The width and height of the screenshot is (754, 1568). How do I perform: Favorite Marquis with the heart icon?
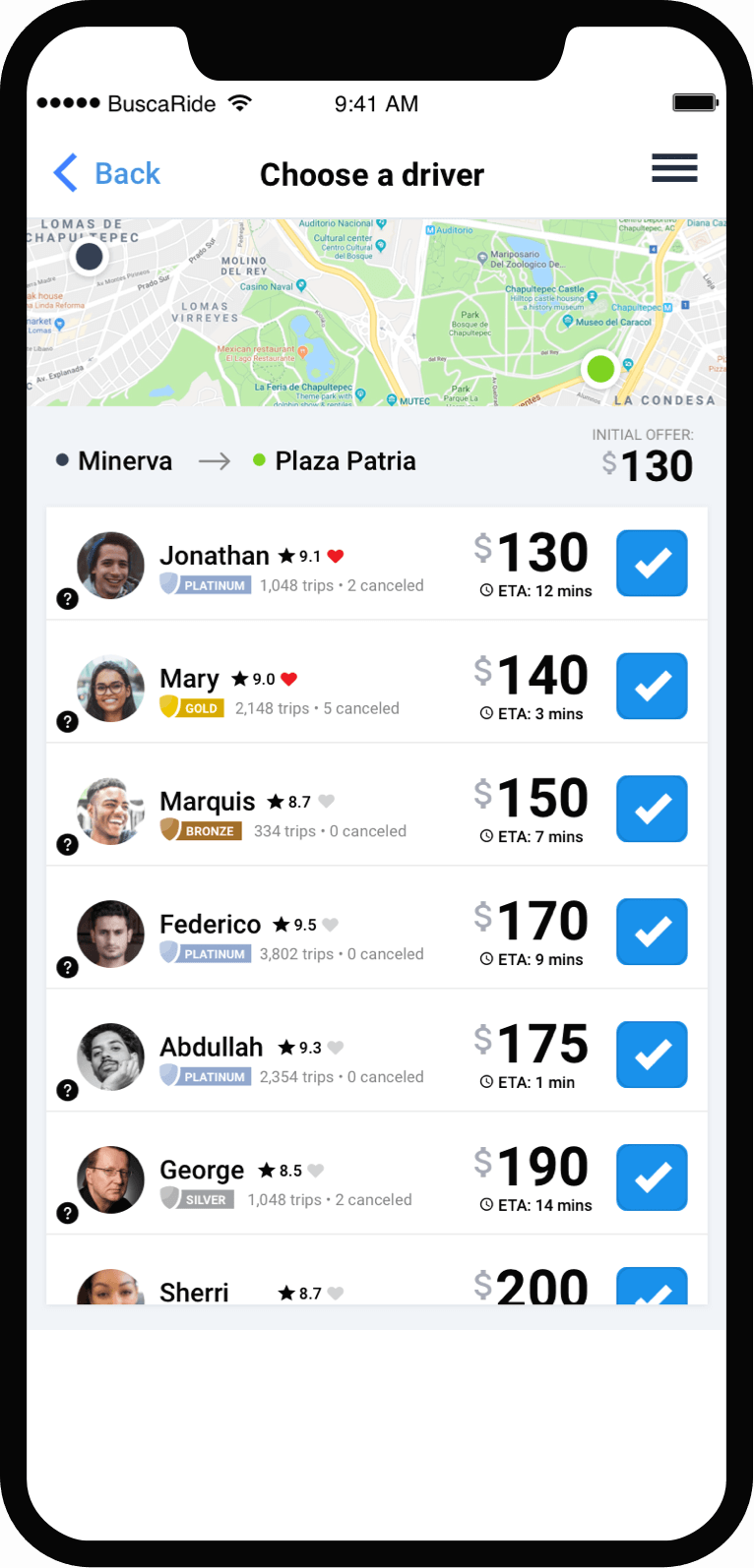pyautogui.click(x=327, y=802)
